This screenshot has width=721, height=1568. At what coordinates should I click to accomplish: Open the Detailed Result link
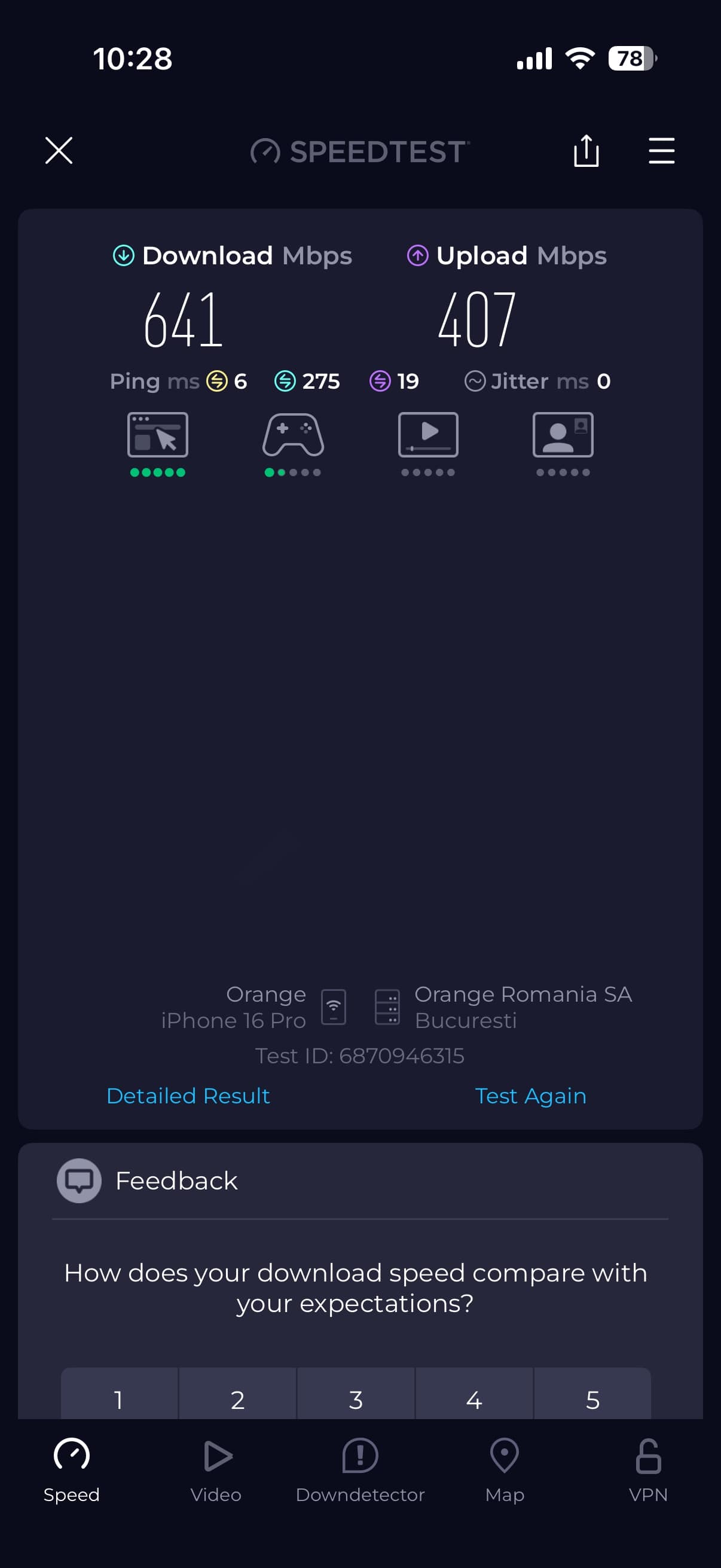188,1096
